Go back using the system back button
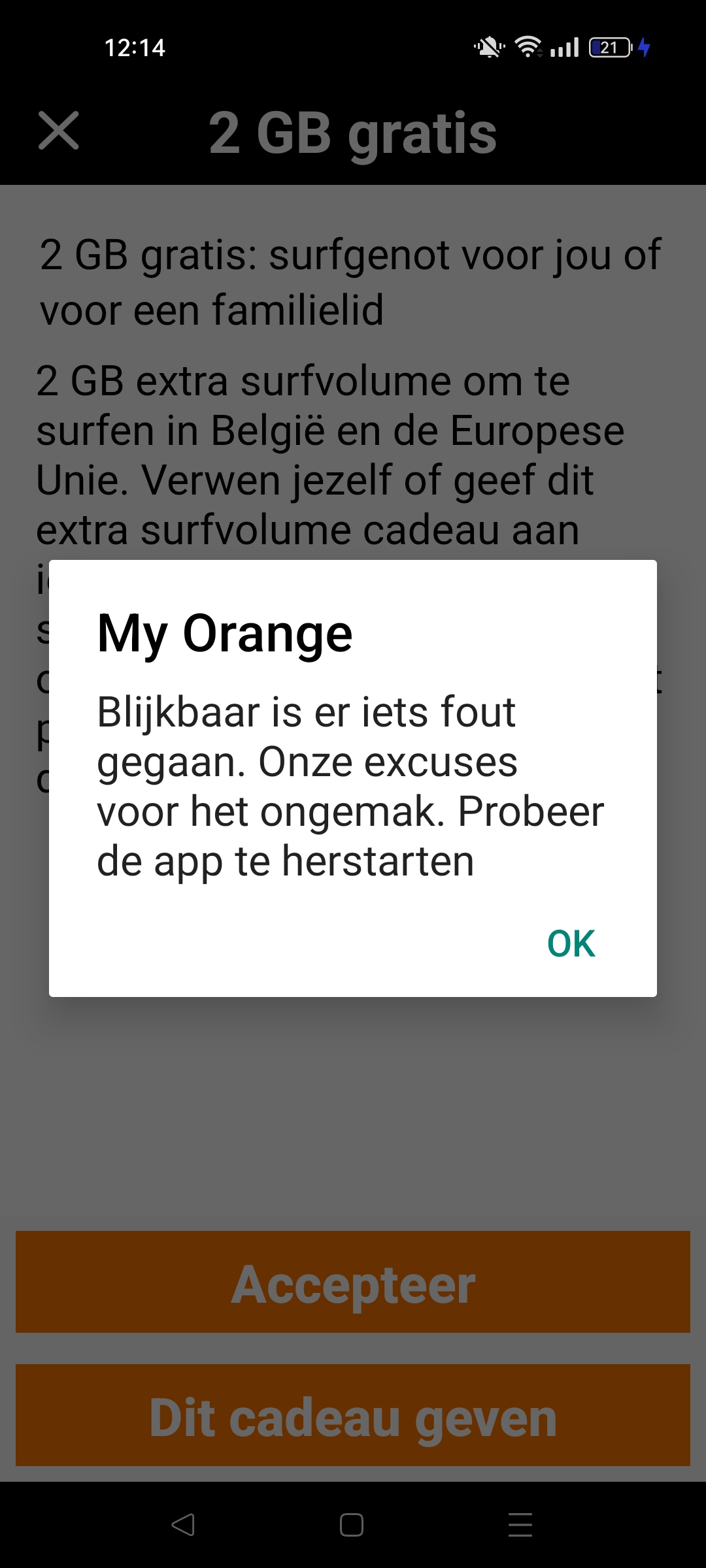The height and width of the screenshot is (1568, 706). [183, 1525]
